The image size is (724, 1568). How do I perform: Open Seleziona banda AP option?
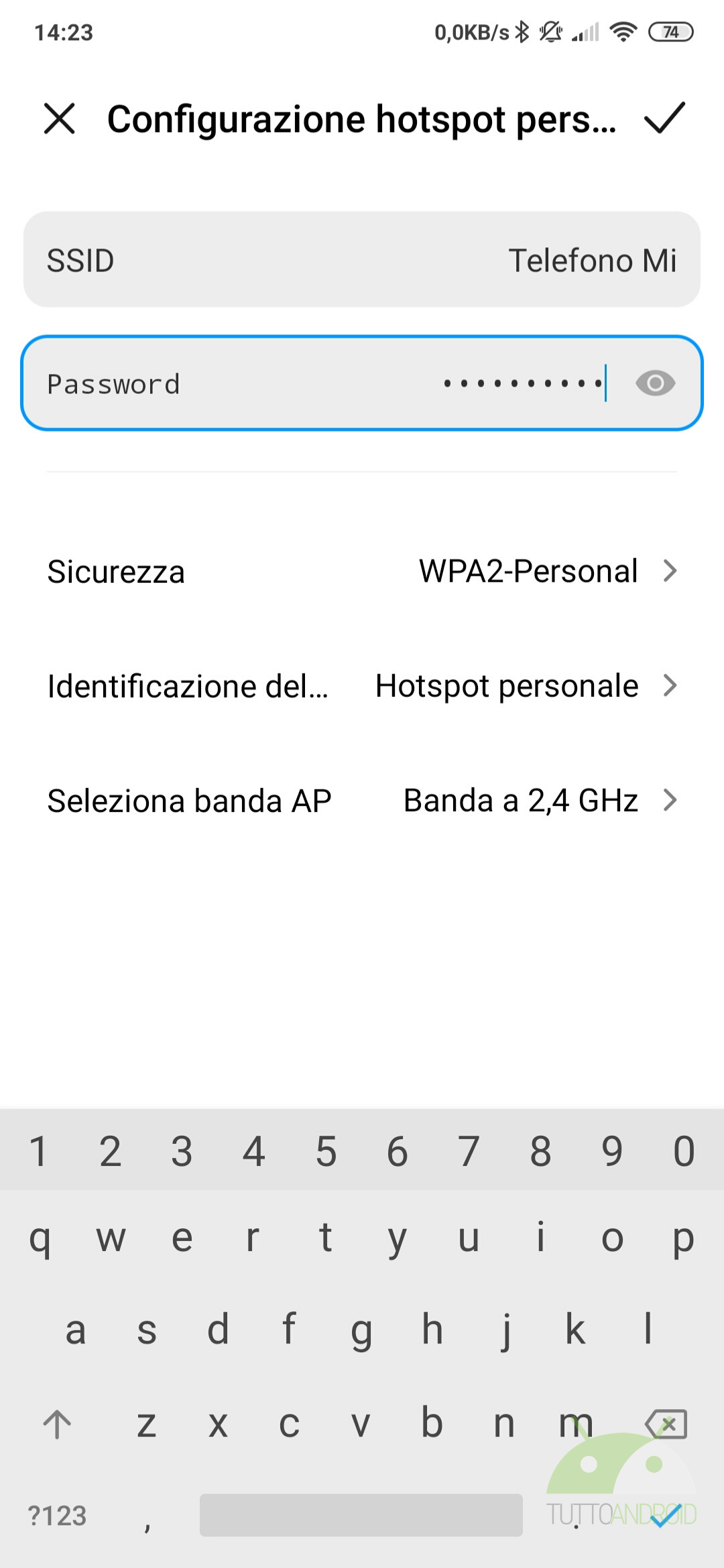pyautogui.click(x=362, y=800)
